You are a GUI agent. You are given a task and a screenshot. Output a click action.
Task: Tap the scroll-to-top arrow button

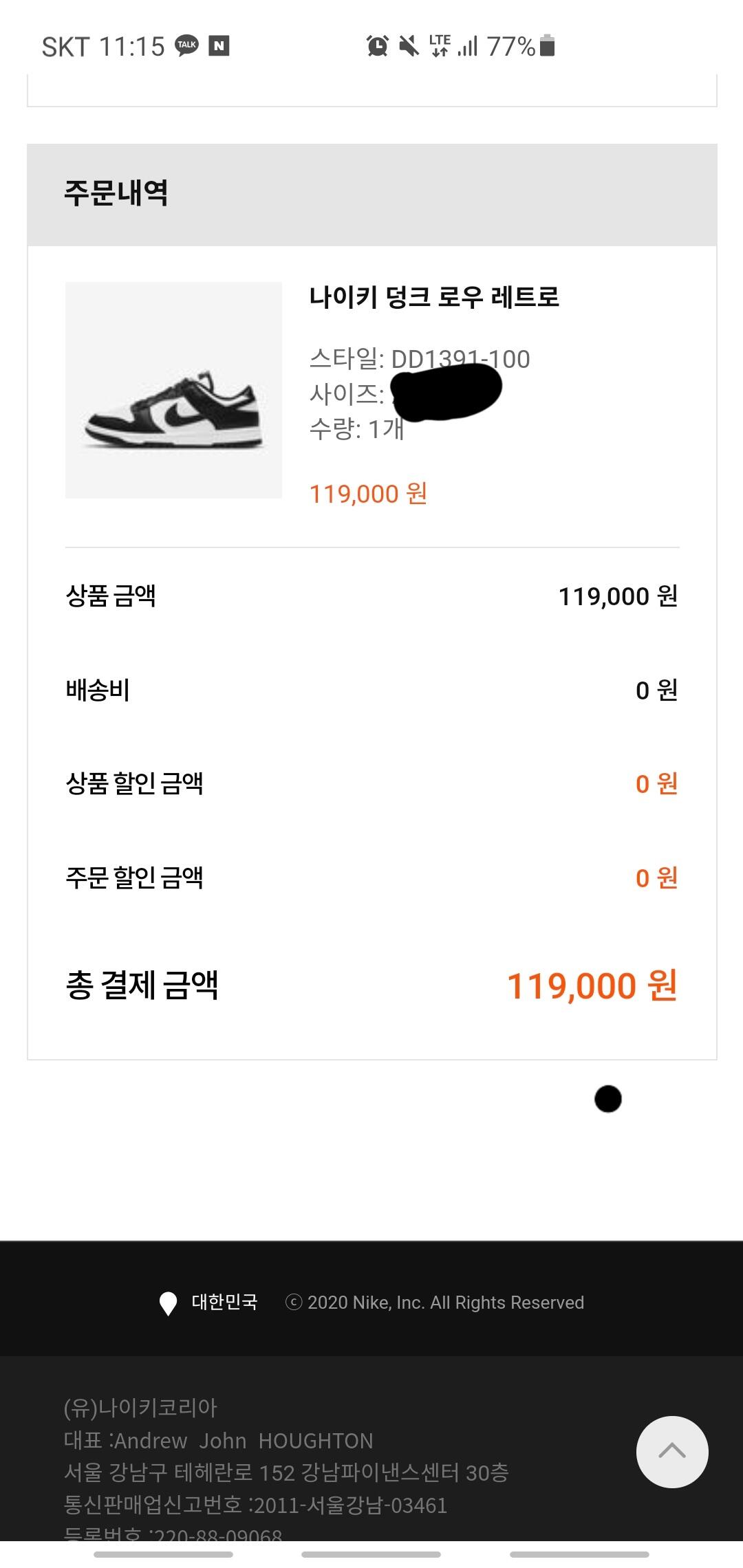point(671,1451)
